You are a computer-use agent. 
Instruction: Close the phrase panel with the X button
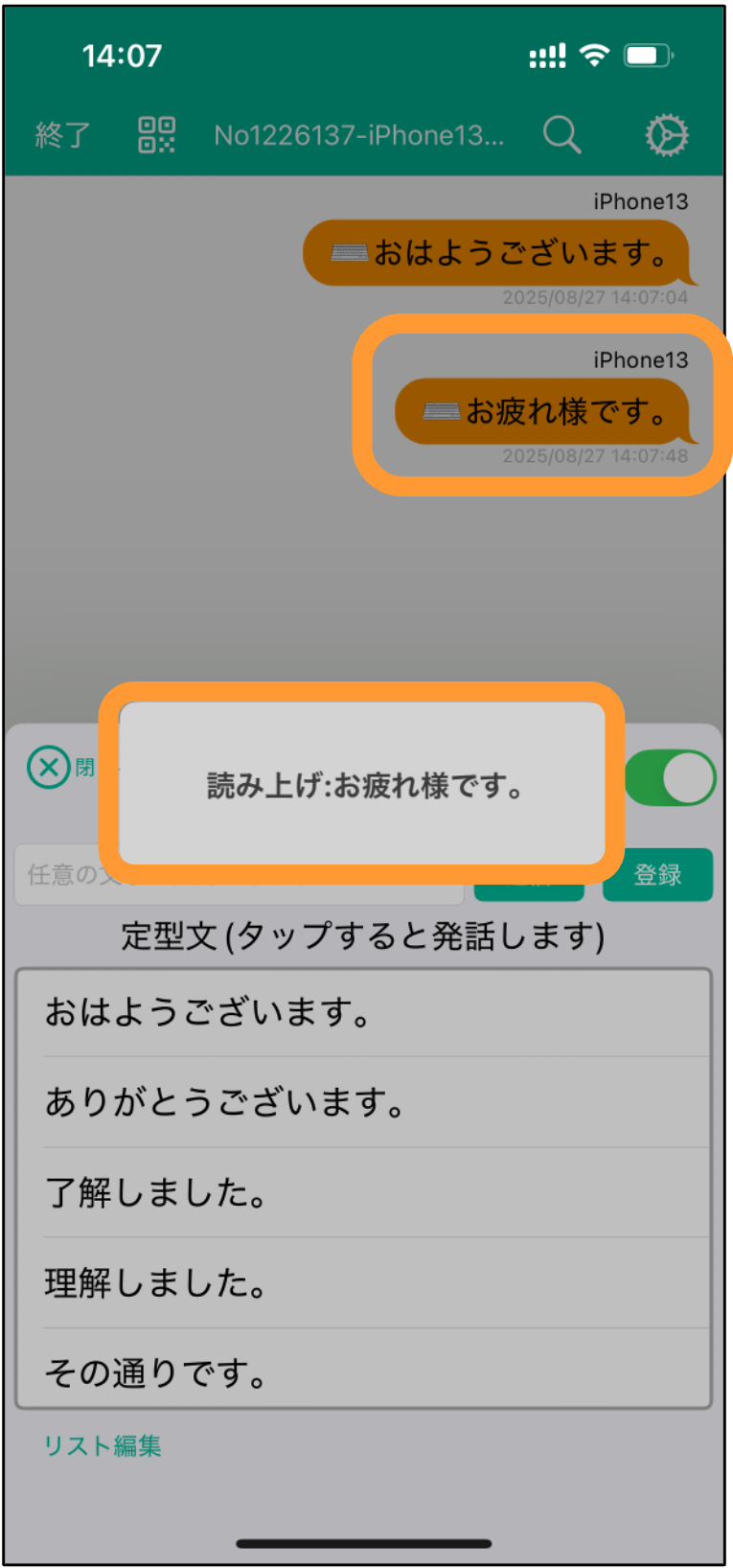49,768
